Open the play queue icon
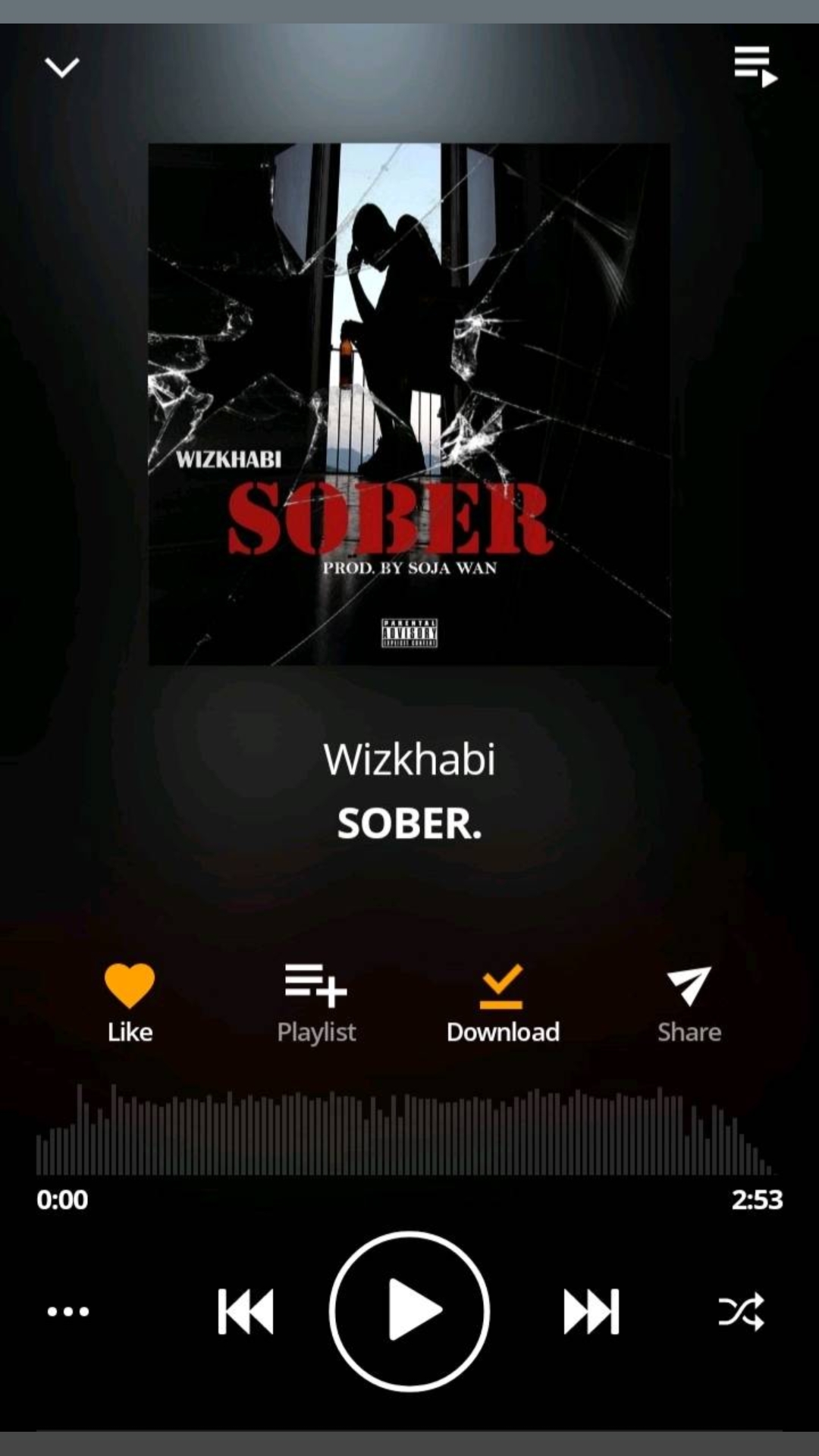This screenshot has height=1456, width=819. (755, 67)
